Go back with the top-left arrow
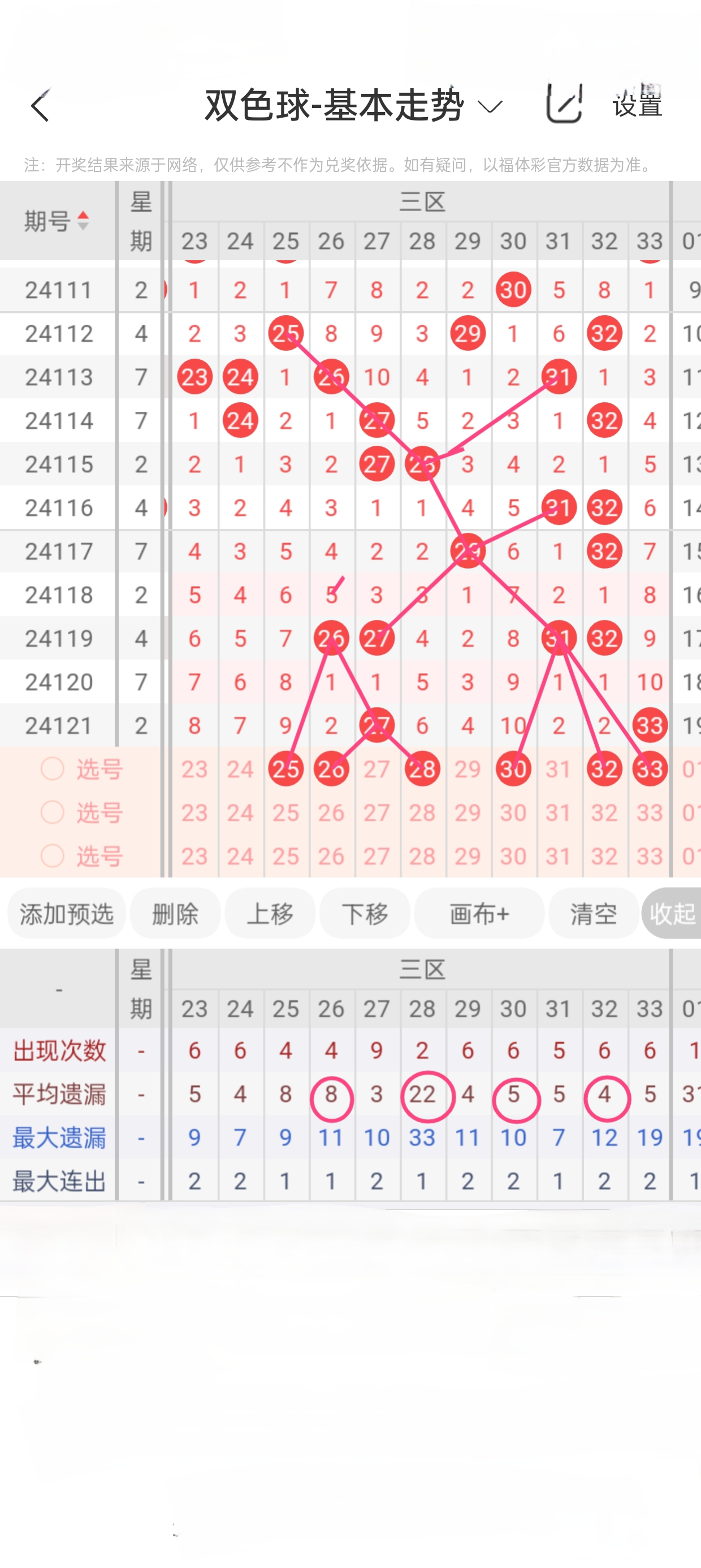The image size is (701, 1568). (x=40, y=106)
